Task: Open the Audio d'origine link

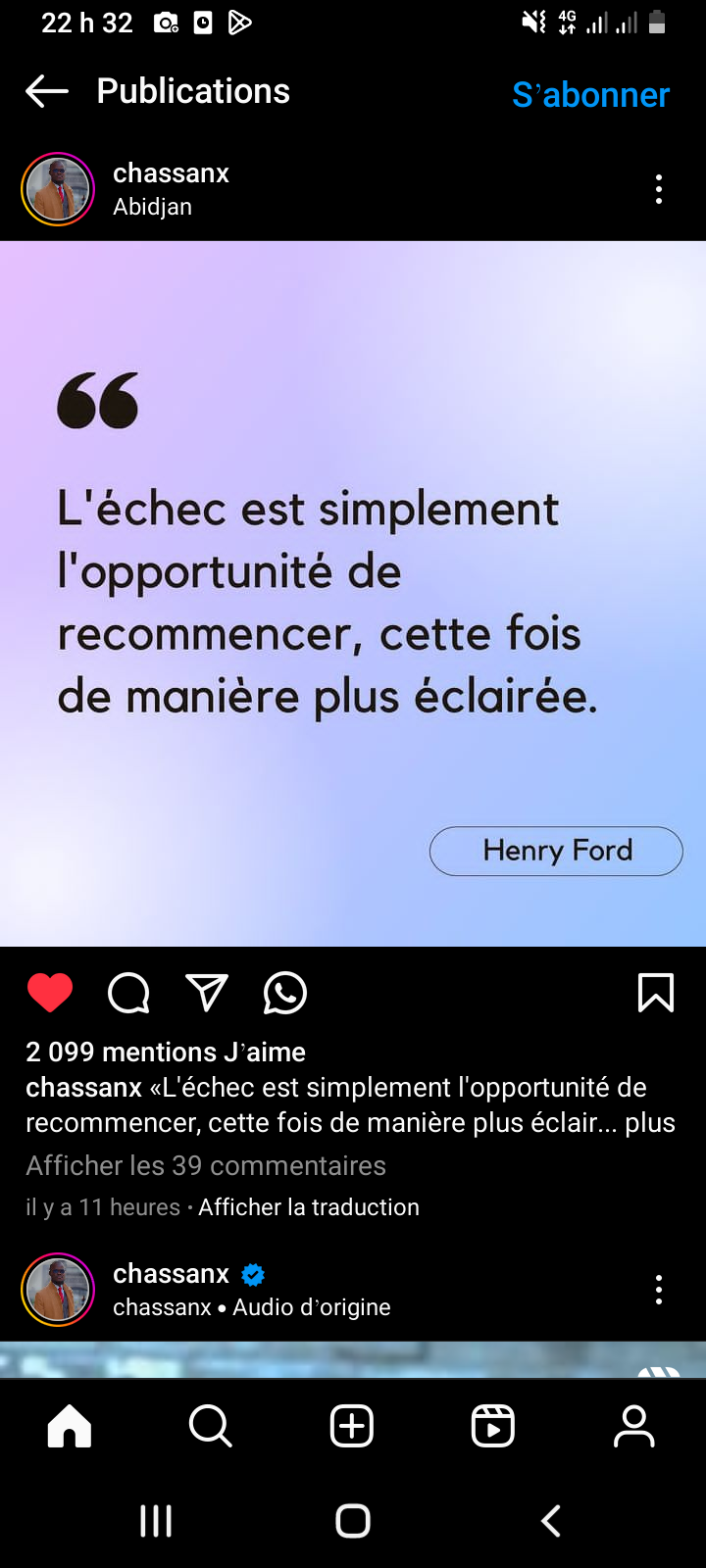Action: click(311, 1307)
